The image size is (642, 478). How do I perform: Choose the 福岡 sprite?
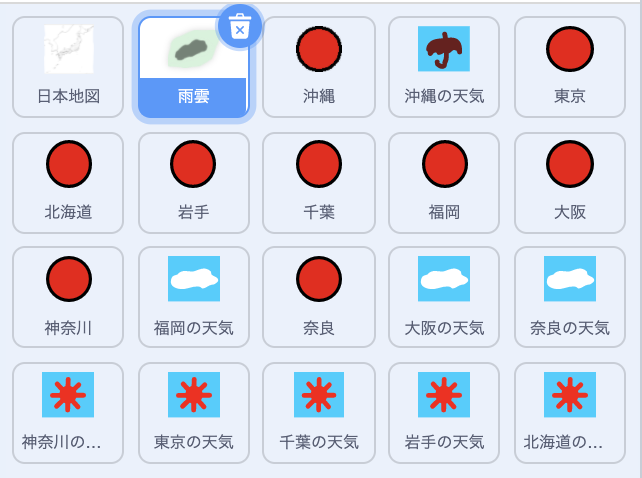tap(444, 182)
